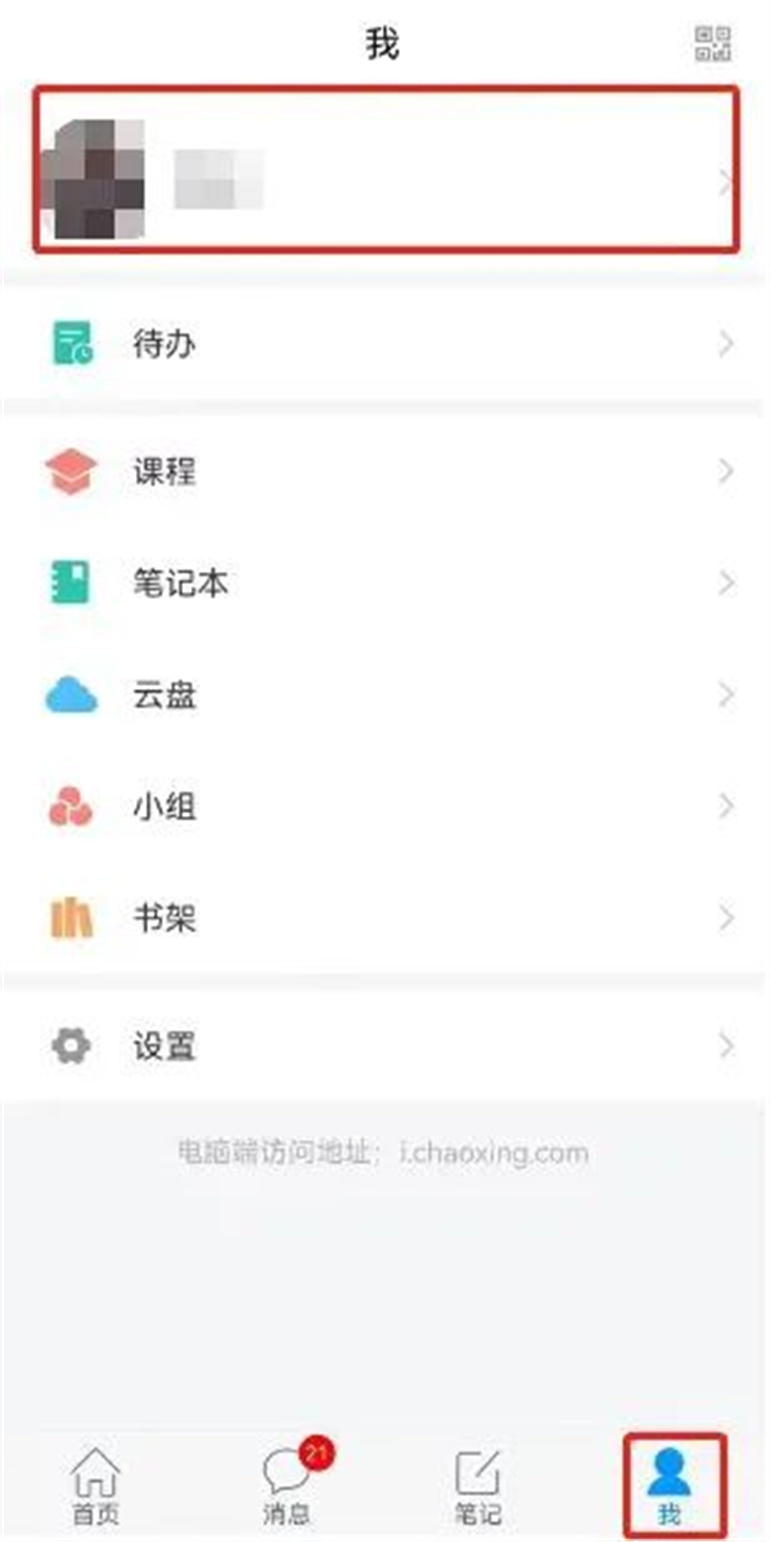The height and width of the screenshot is (1542, 770).
Task: Open 云盘 cloud drive
Action: [385, 695]
